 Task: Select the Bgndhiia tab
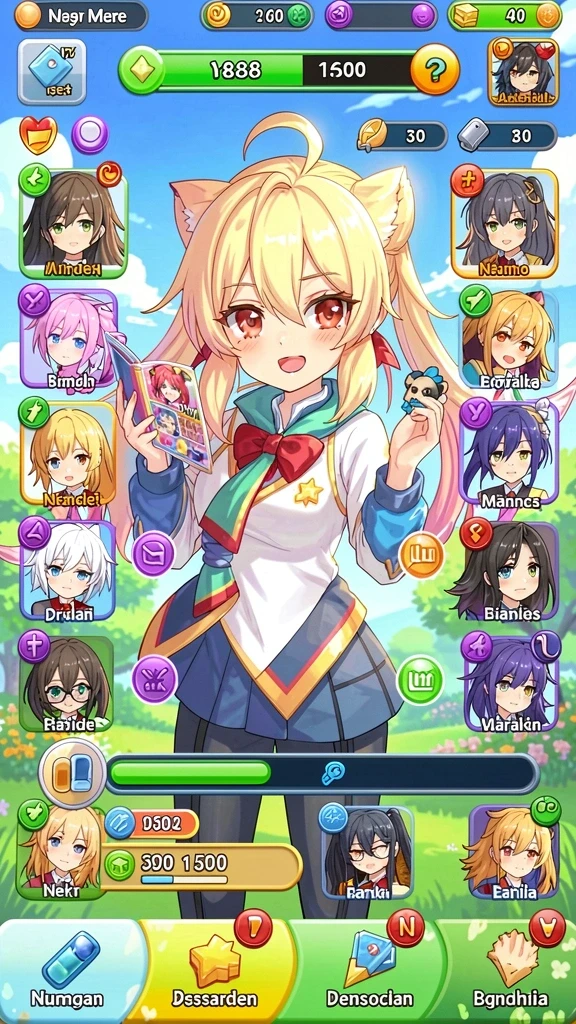click(505, 970)
